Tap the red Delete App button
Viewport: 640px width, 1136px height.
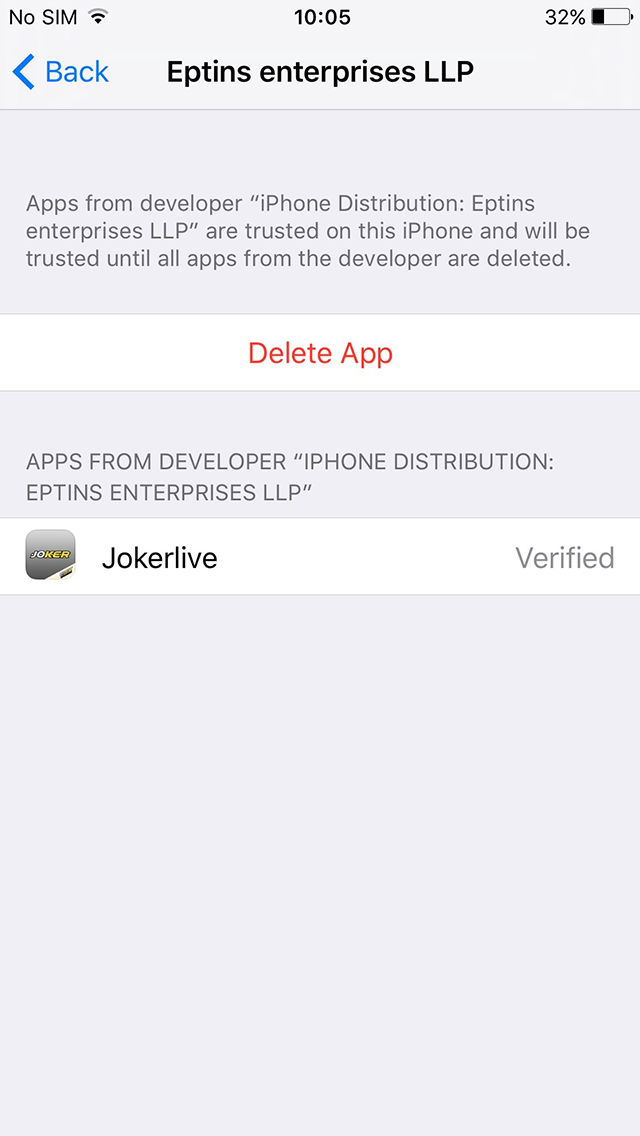click(x=320, y=353)
